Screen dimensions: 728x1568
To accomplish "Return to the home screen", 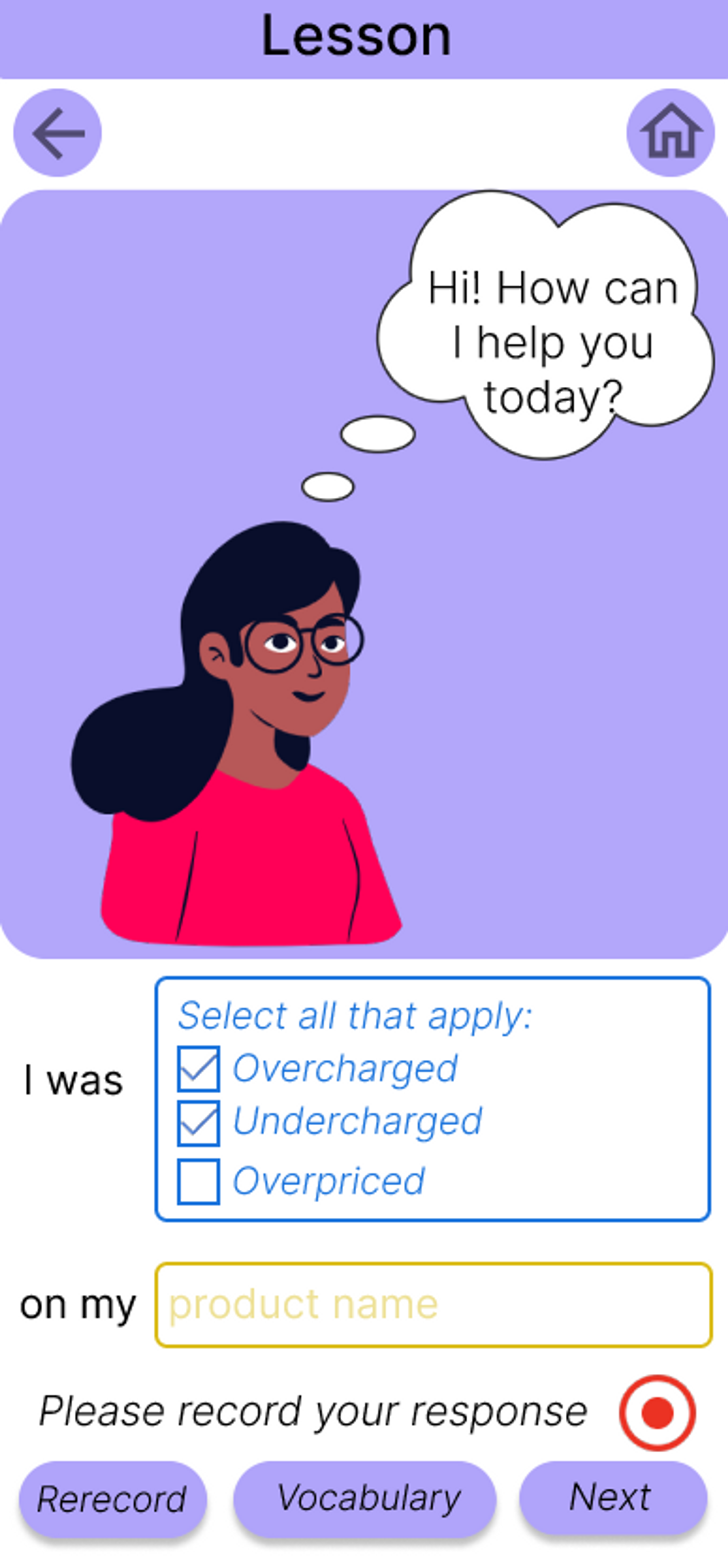I will [670, 133].
